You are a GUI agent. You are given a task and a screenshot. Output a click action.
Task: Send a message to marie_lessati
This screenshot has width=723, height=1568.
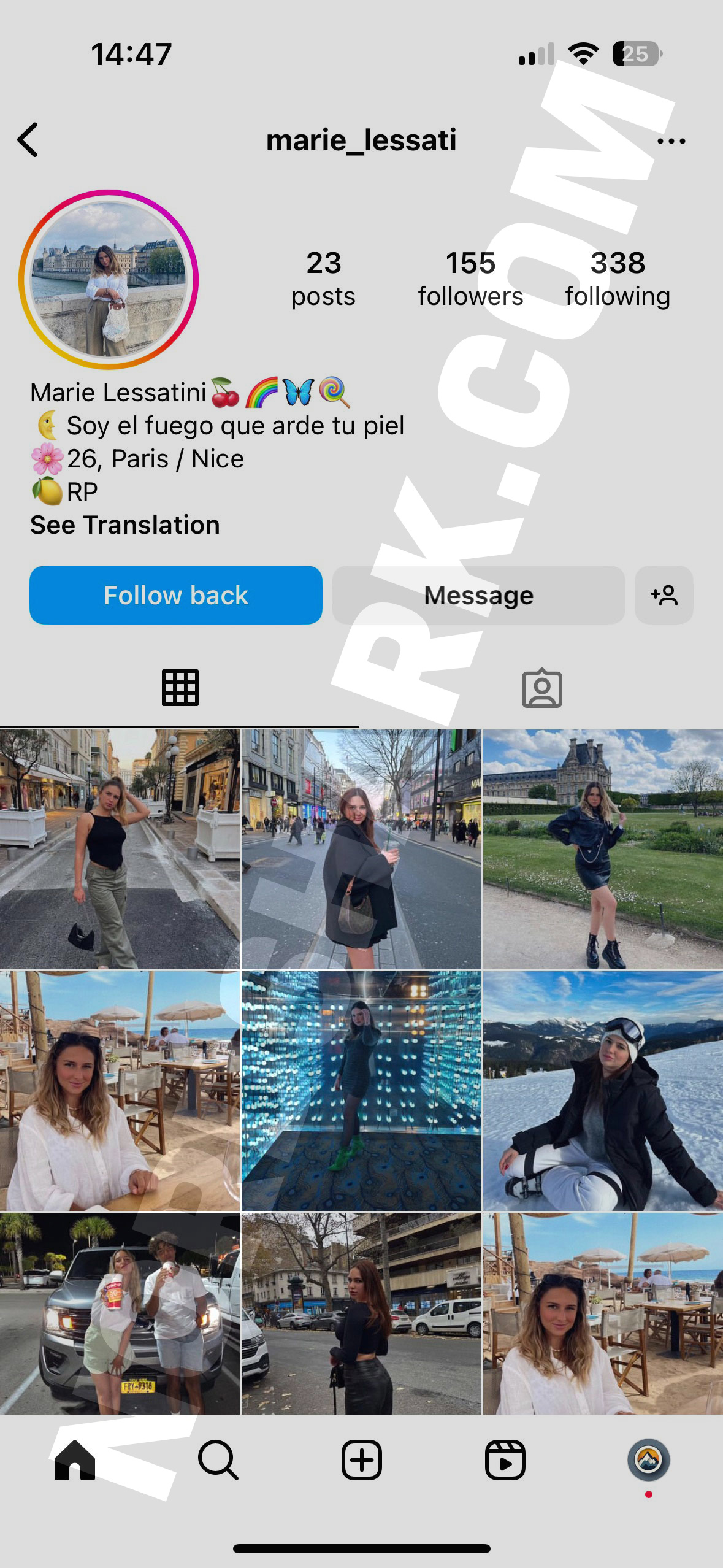[478, 595]
